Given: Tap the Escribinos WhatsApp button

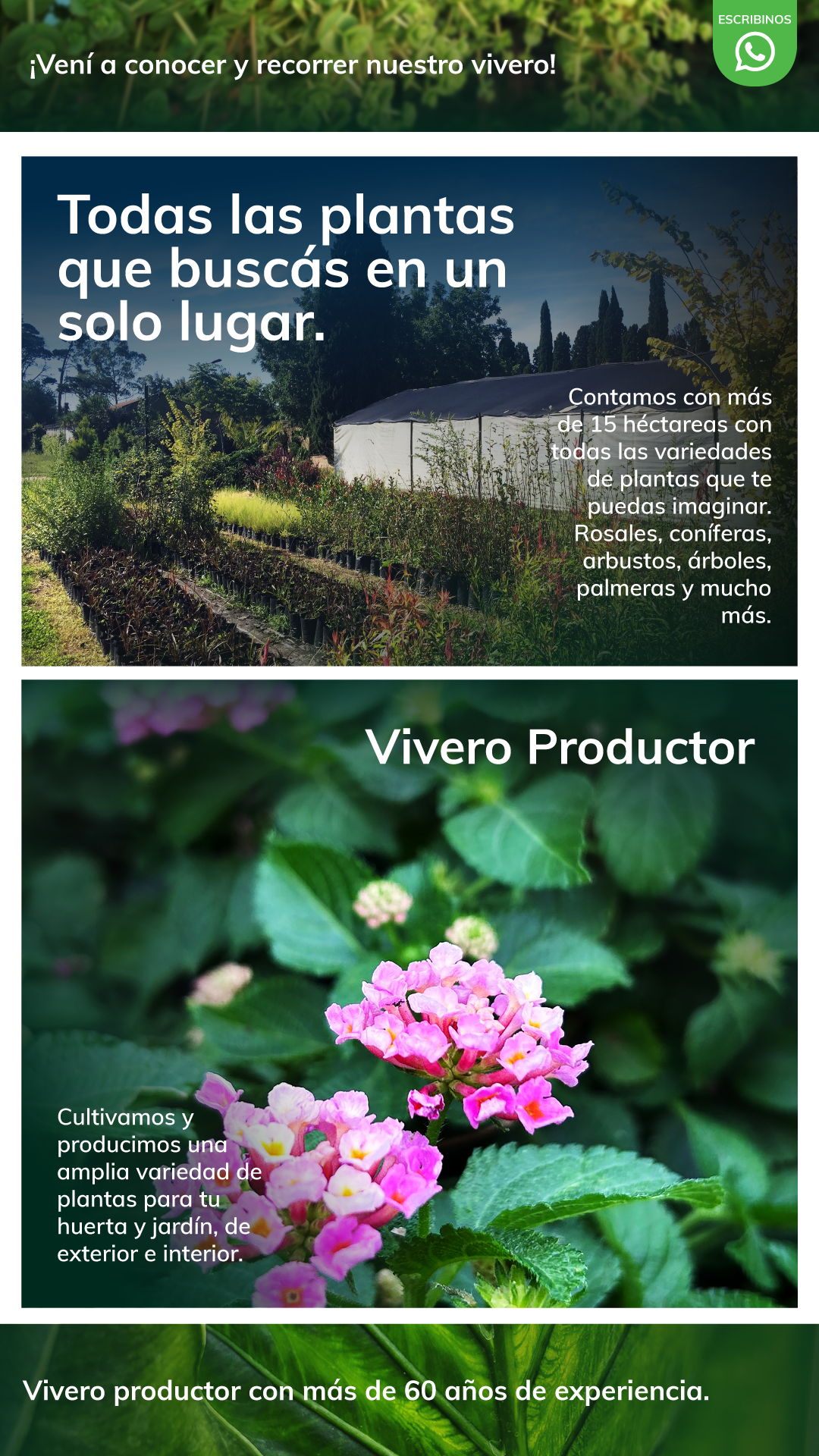Looking at the screenshot, I should tap(755, 45).
